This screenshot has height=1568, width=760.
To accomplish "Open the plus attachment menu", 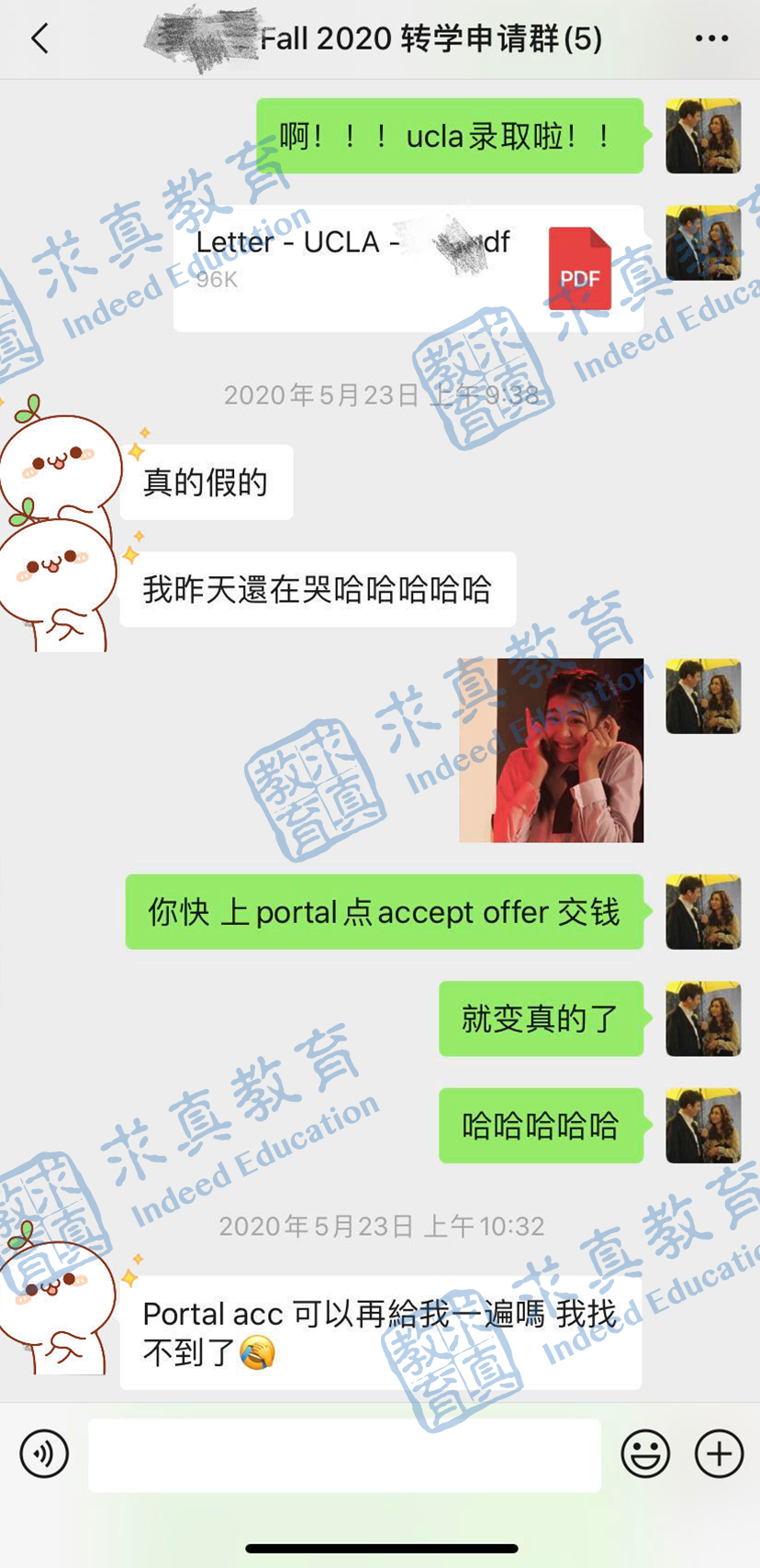I will coord(719,1453).
